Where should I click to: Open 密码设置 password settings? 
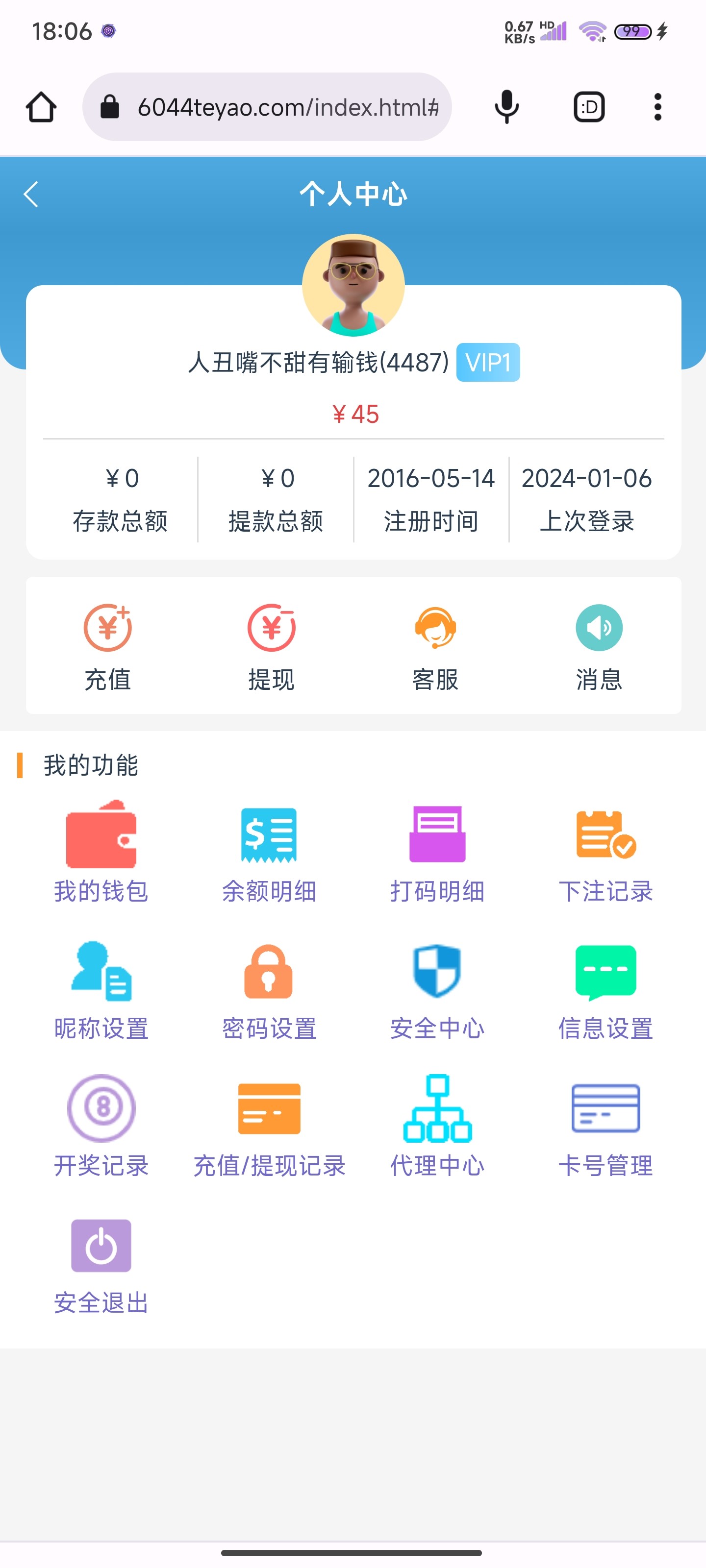tap(269, 989)
